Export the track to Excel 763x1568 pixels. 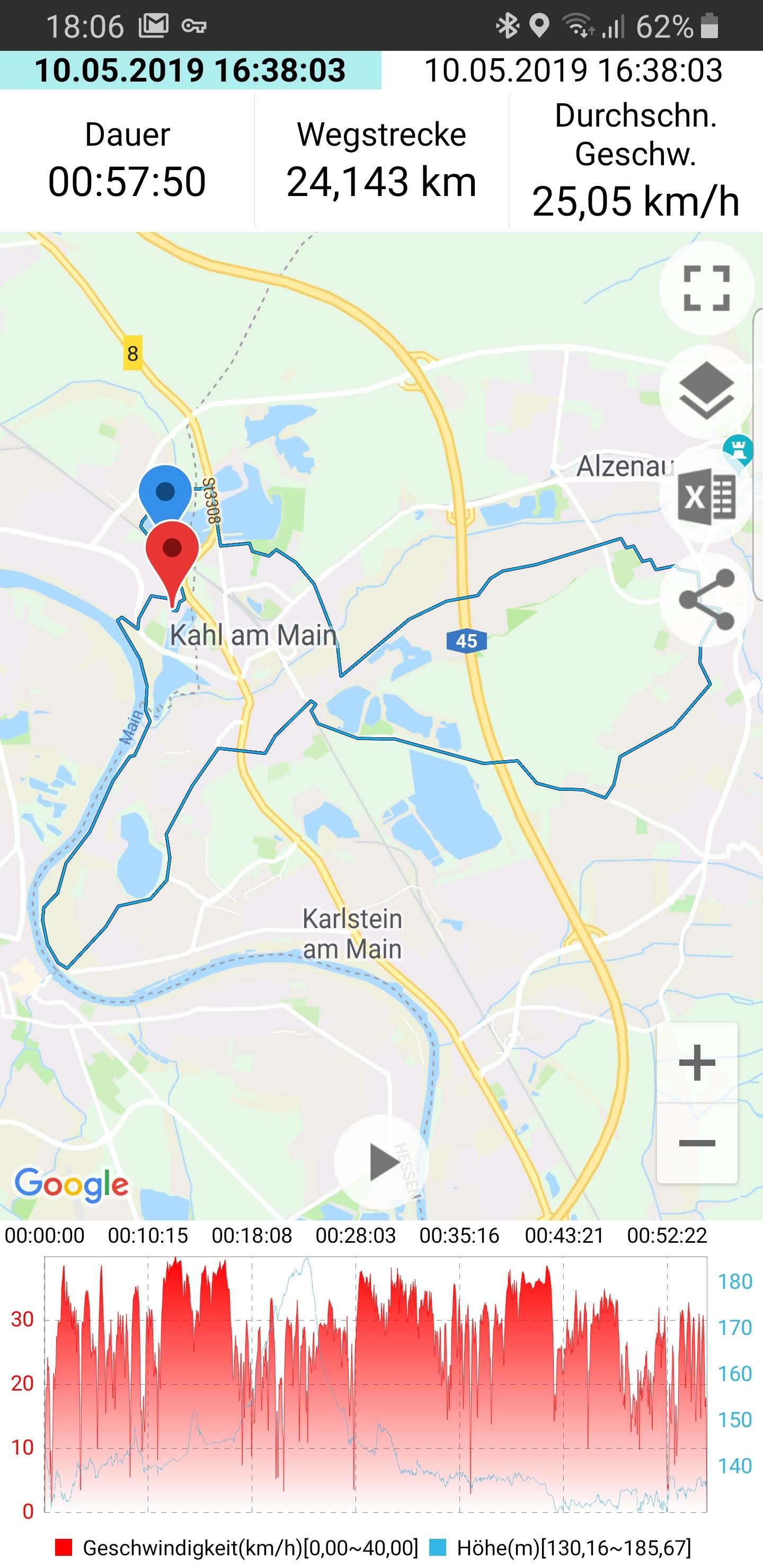pyautogui.click(x=706, y=497)
